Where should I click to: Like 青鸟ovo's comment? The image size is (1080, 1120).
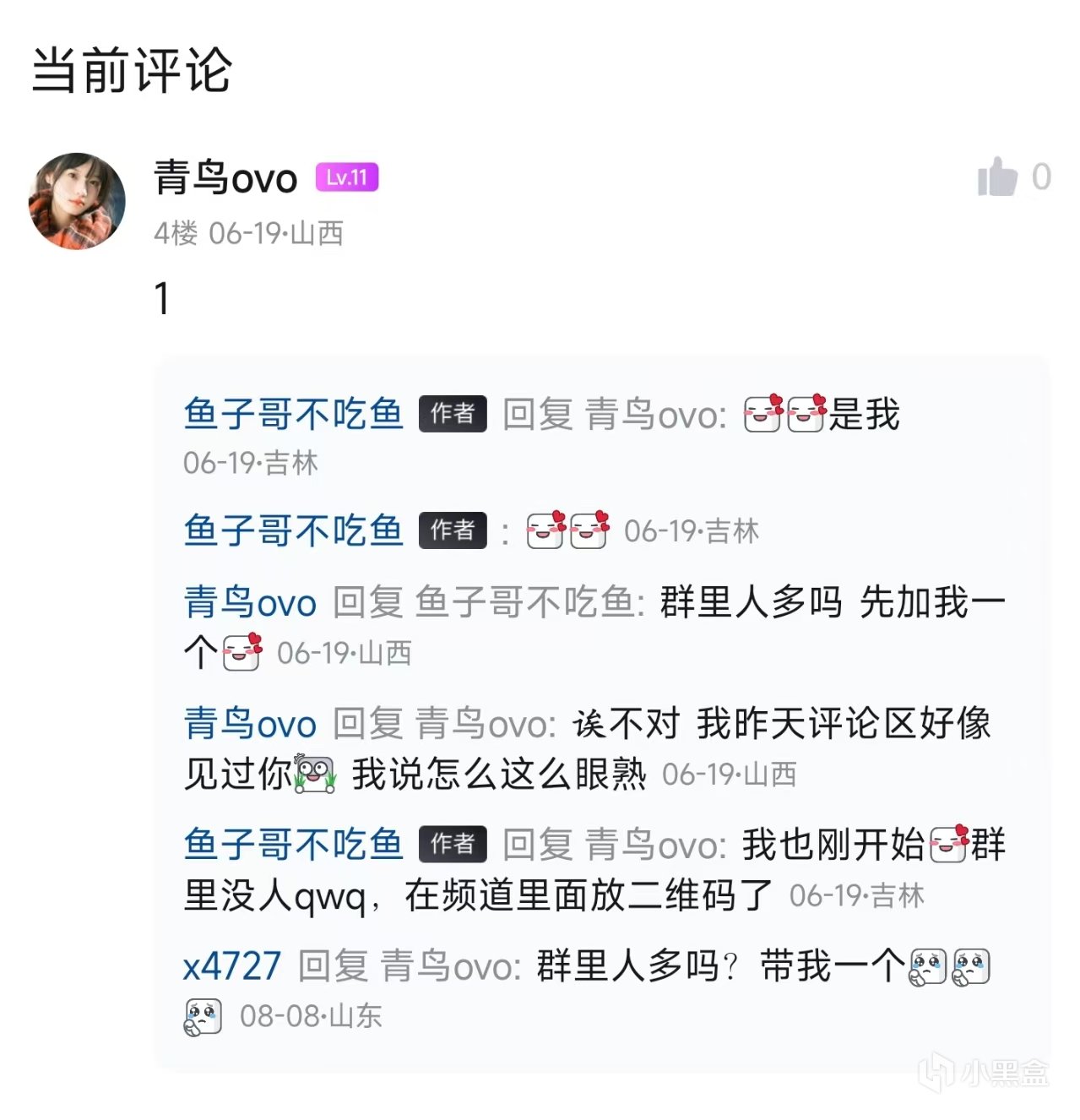(997, 177)
